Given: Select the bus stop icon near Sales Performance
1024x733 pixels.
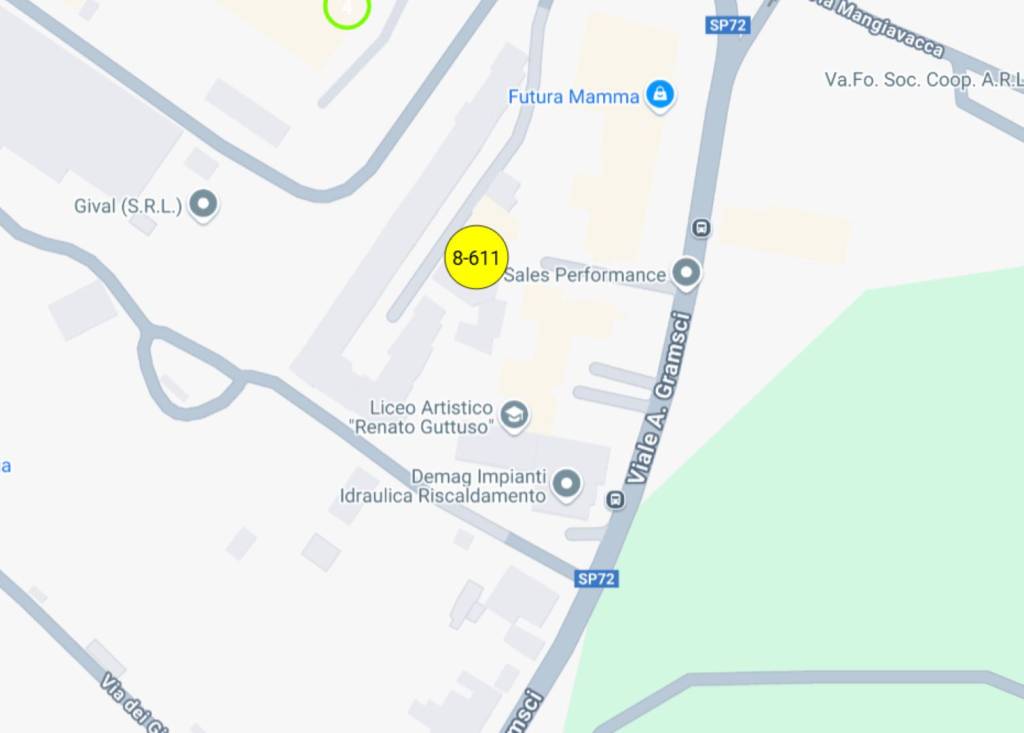Looking at the screenshot, I should click(701, 229).
